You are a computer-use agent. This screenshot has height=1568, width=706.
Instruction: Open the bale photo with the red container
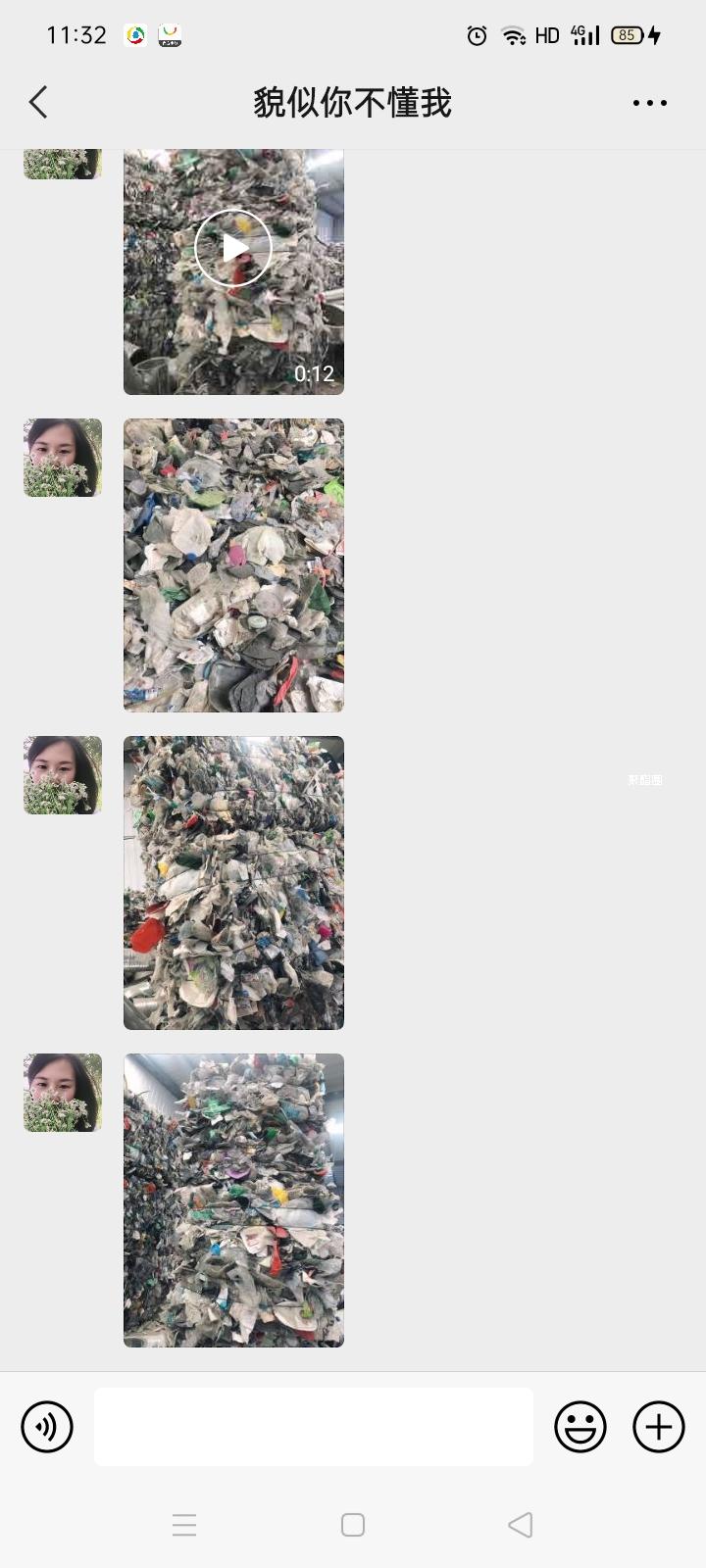(x=233, y=882)
